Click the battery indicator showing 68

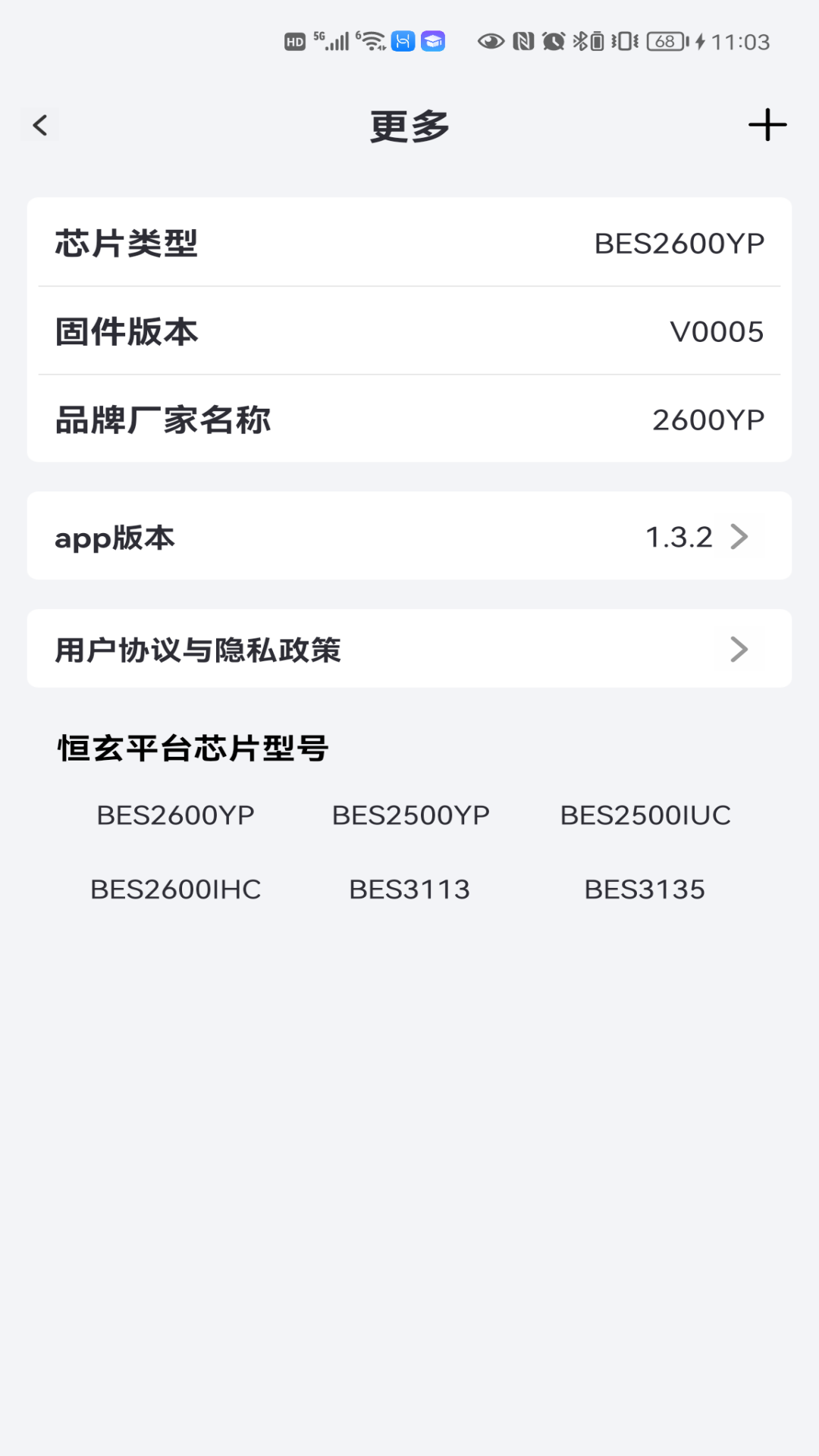pos(664,42)
